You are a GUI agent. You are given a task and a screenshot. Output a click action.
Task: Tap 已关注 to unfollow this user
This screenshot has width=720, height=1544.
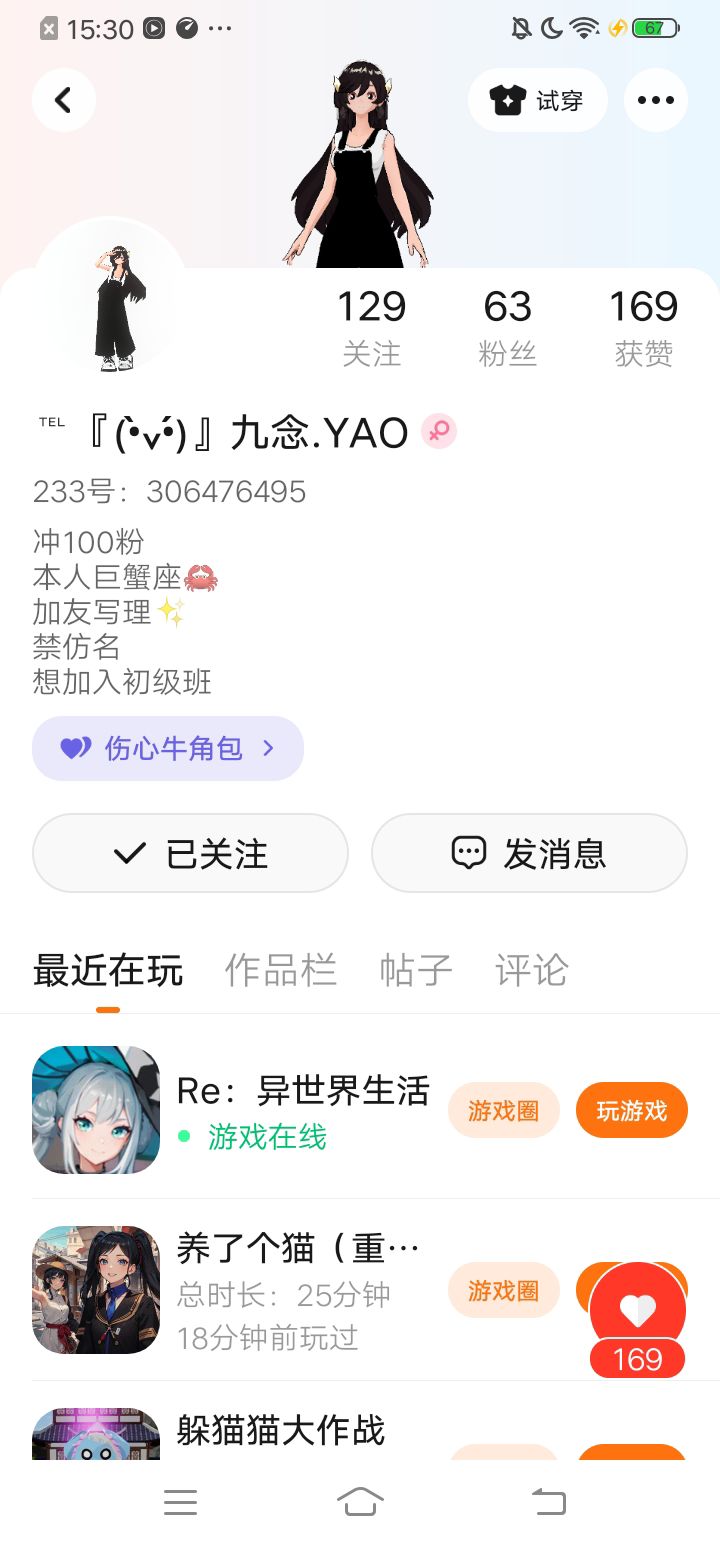tap(190, 853)
